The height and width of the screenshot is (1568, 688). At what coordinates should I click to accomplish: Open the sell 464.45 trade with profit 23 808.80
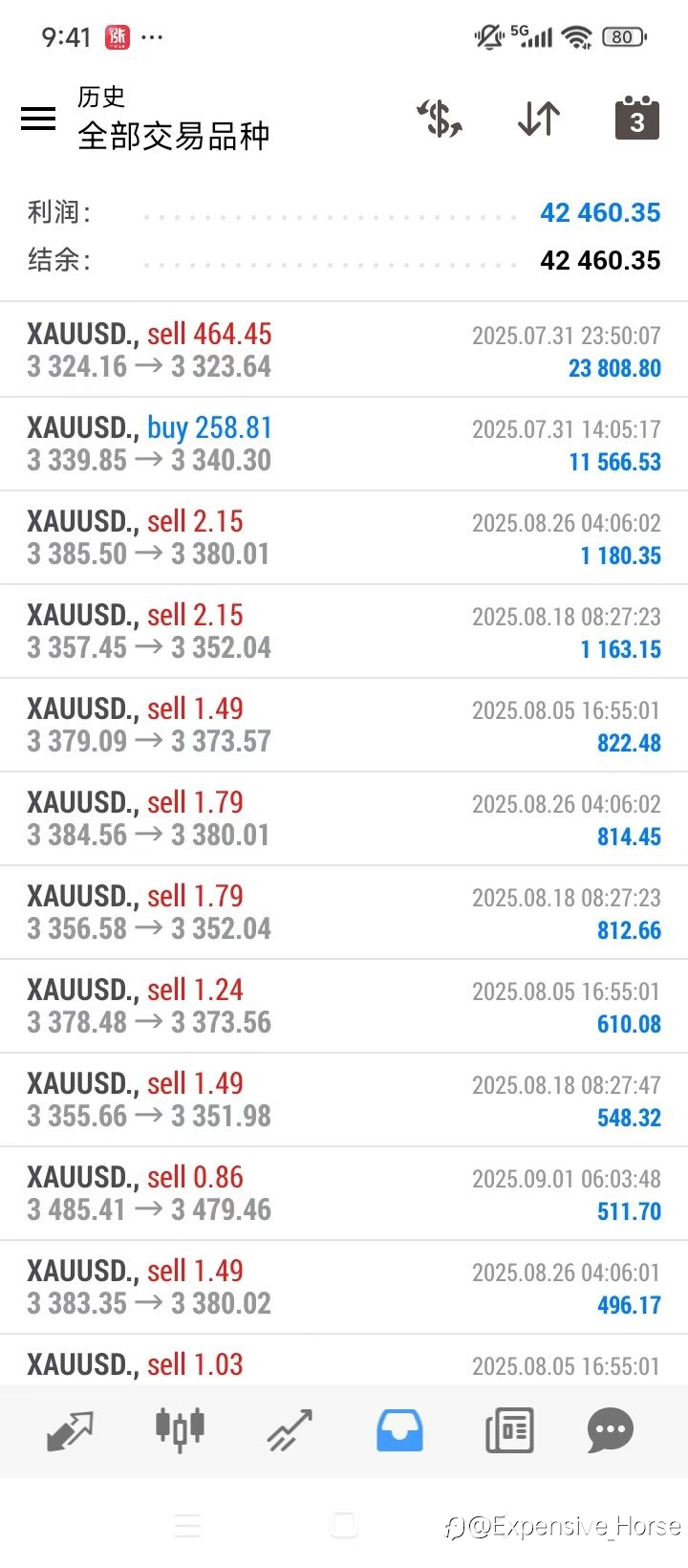point(344,350)
